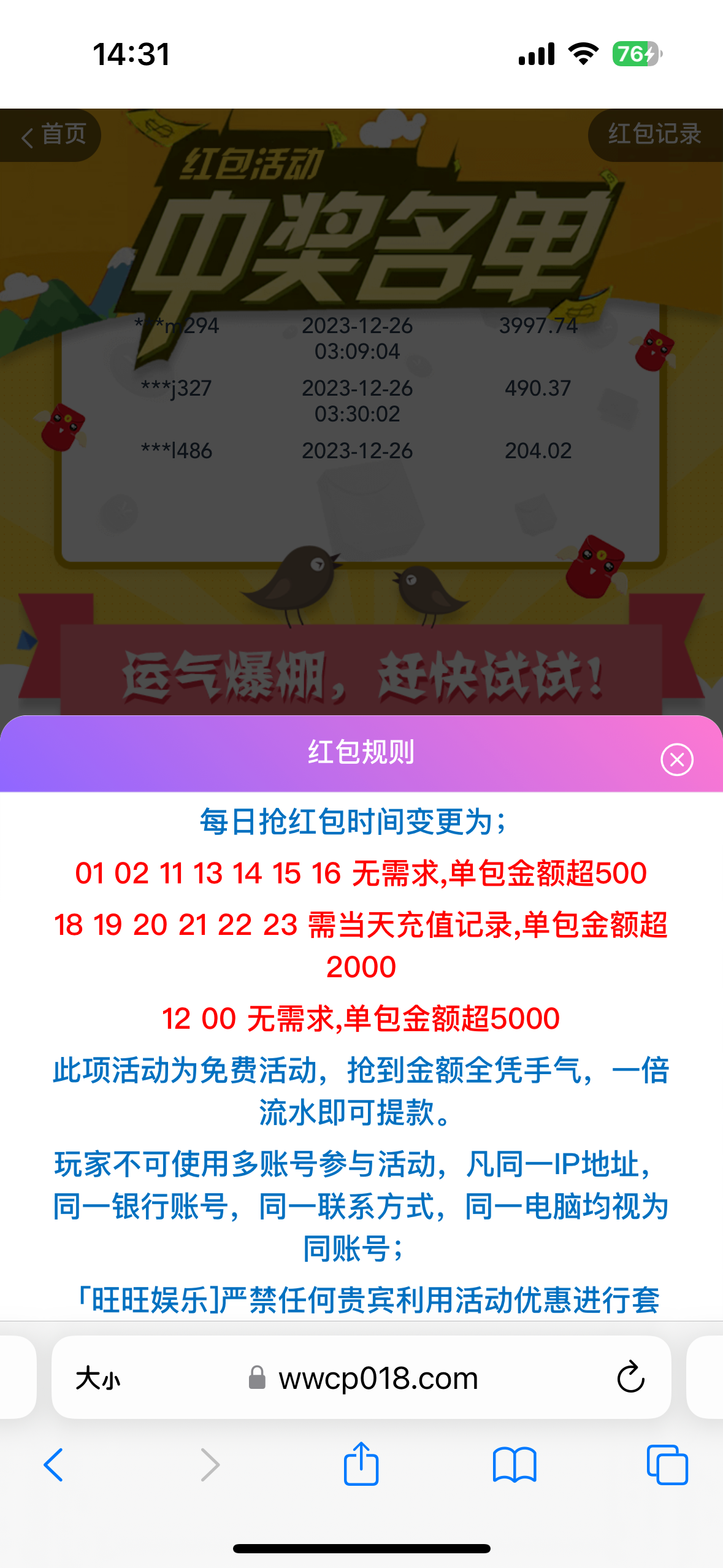Show open Safari tabs
Viewport: 723px width, 1568px height.
[x=667, y=1465]
